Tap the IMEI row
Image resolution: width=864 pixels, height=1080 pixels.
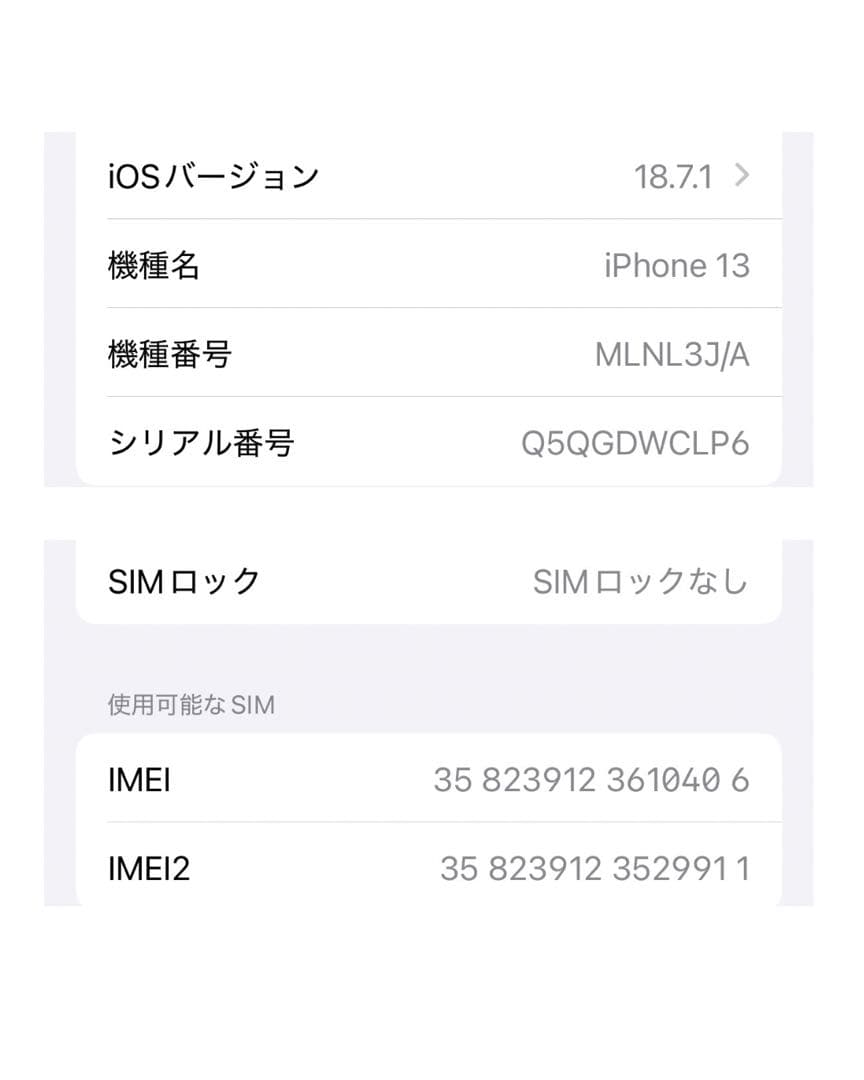click(x=430, y=779)
